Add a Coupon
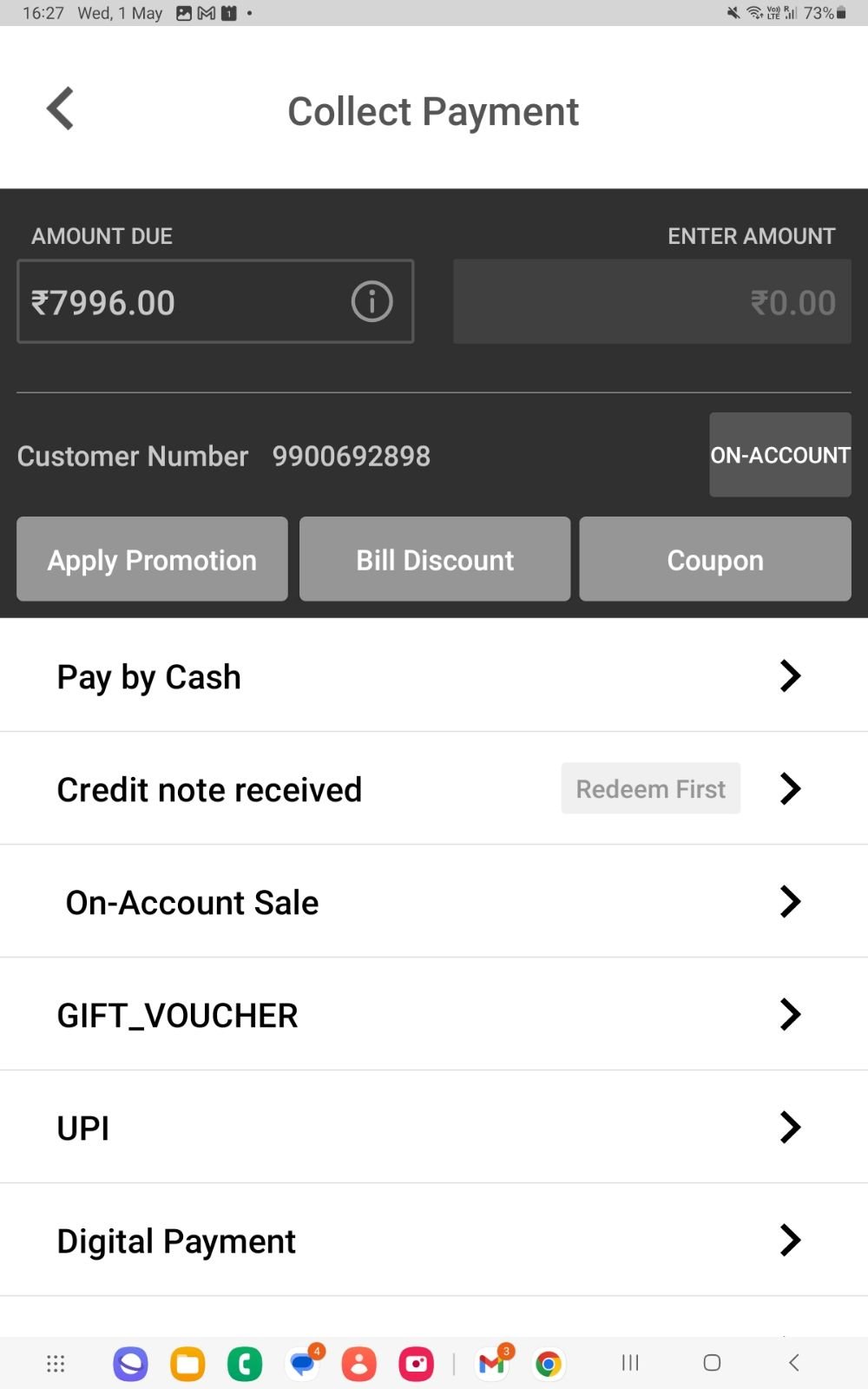Screen dimensions: 868x1389 pos(715,559)
